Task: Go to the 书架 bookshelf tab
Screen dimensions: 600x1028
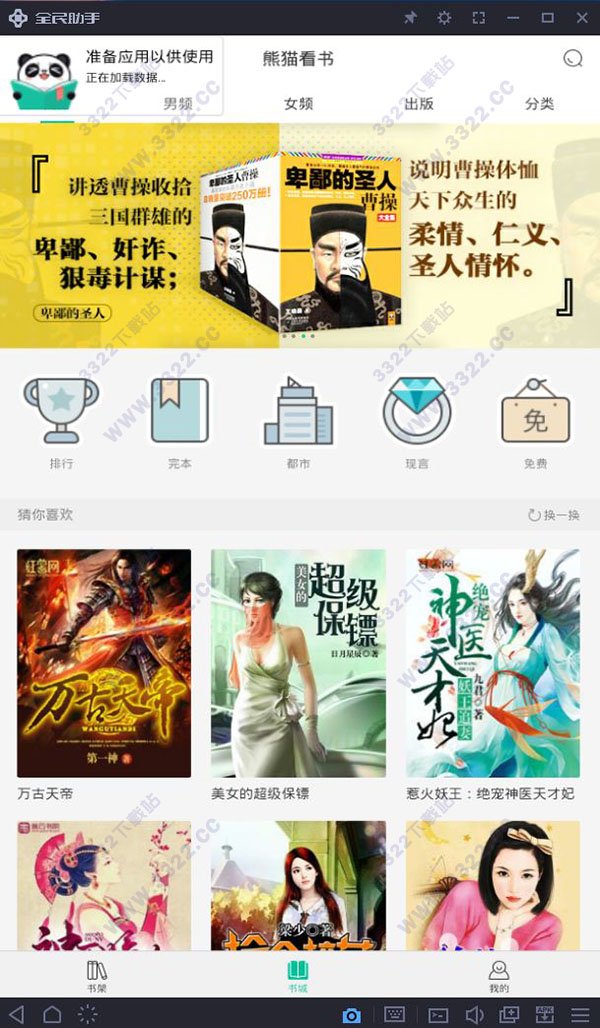Action: pos(97,975)
